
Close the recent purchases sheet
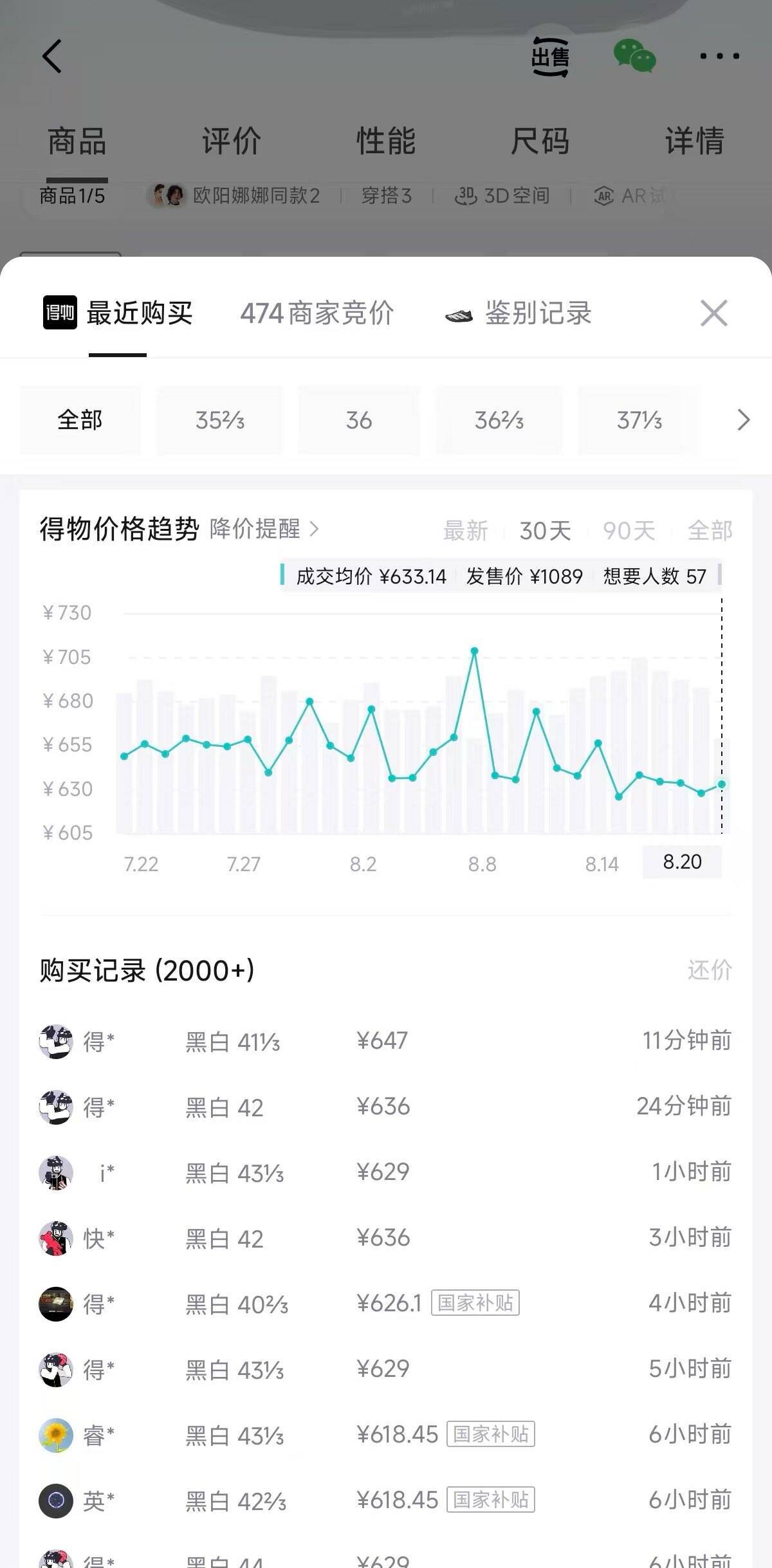[713, 313]
